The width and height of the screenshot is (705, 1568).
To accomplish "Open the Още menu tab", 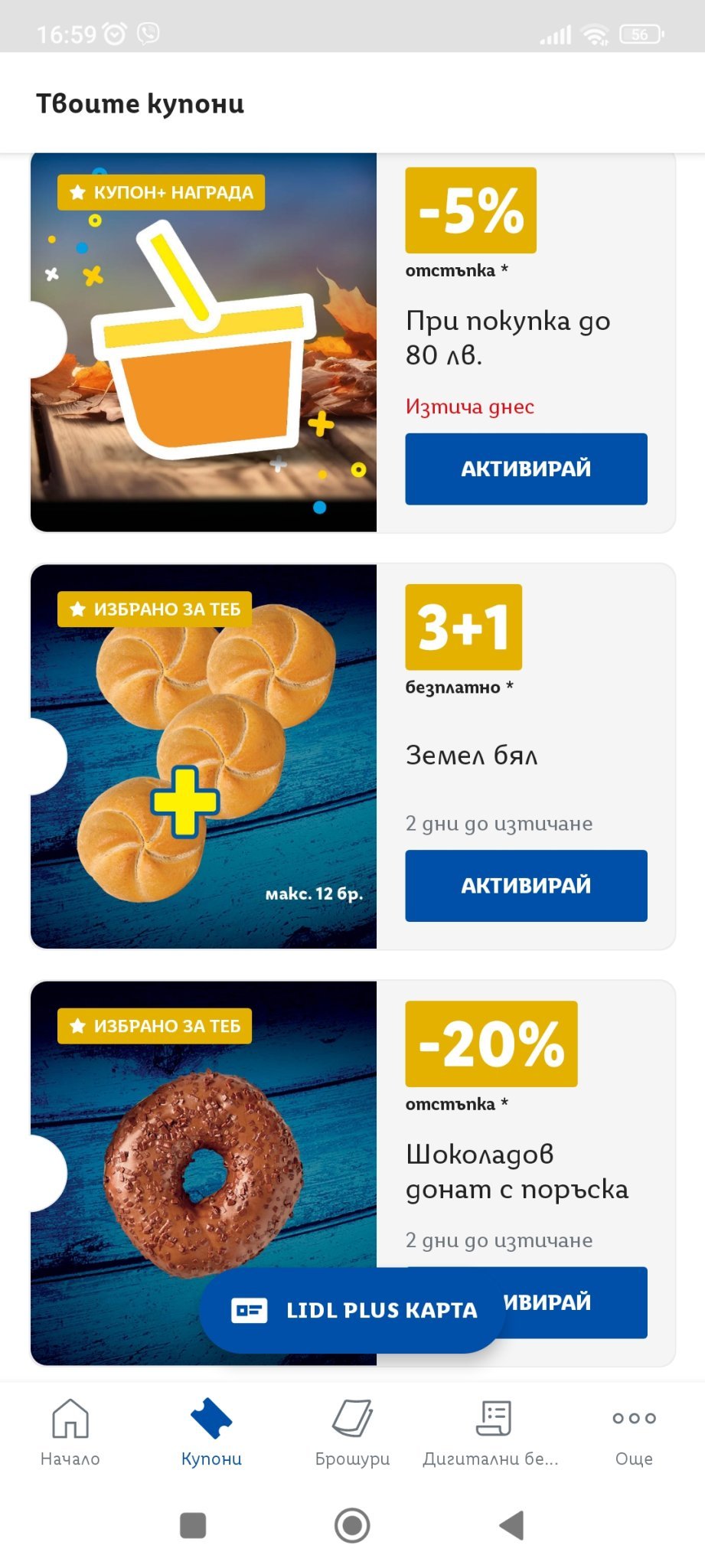I will [634, 1432].
